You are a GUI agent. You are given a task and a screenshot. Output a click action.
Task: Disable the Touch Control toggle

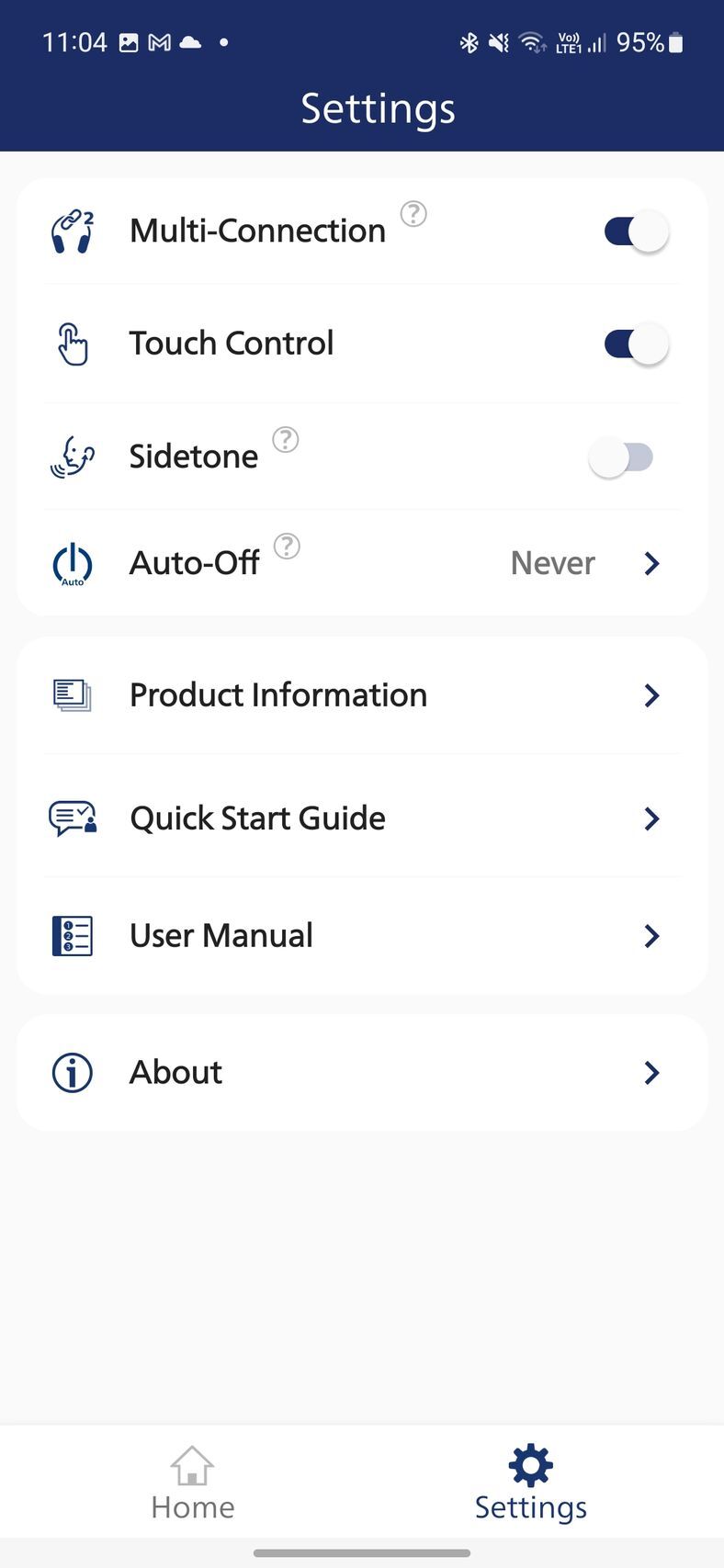pos(635,344)
